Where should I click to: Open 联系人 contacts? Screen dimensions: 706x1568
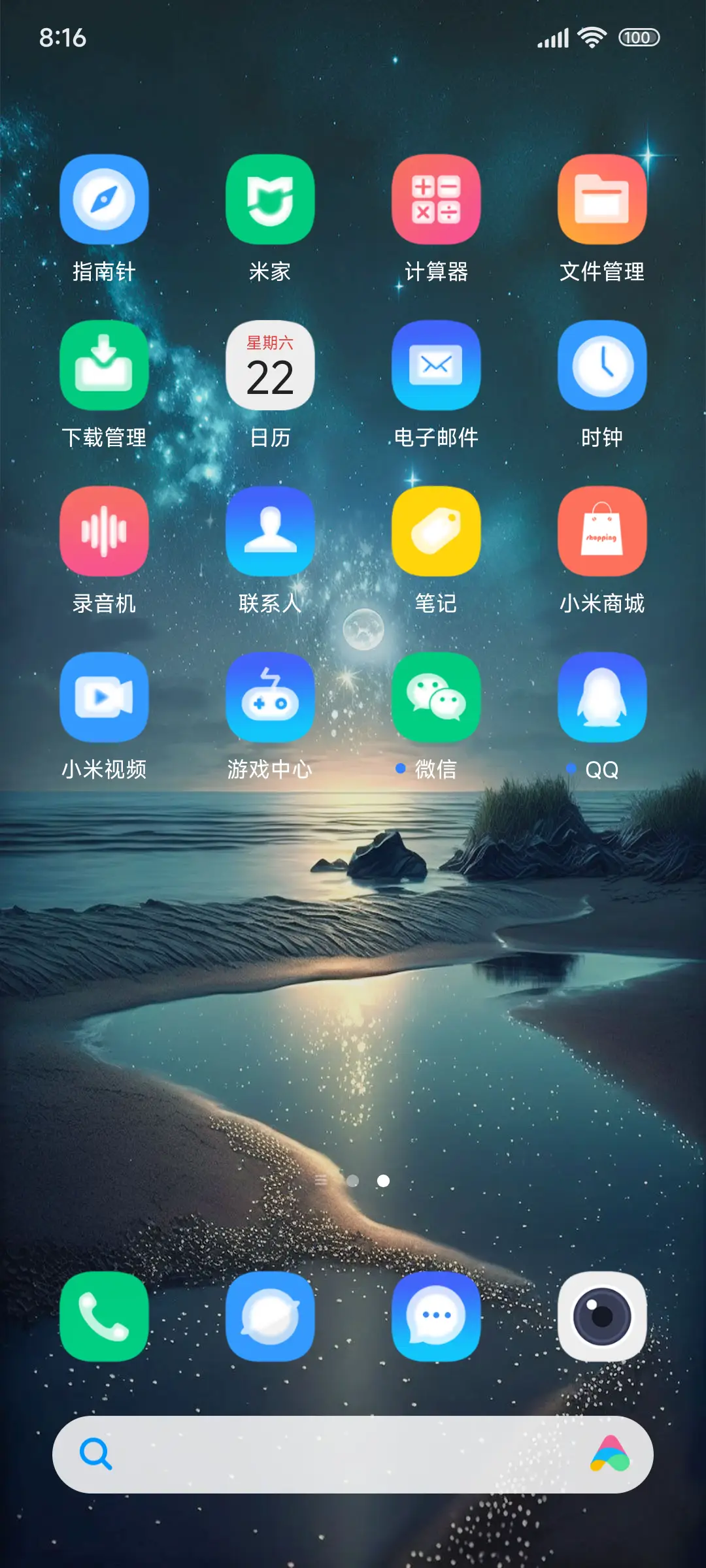(x=271, y=531)
